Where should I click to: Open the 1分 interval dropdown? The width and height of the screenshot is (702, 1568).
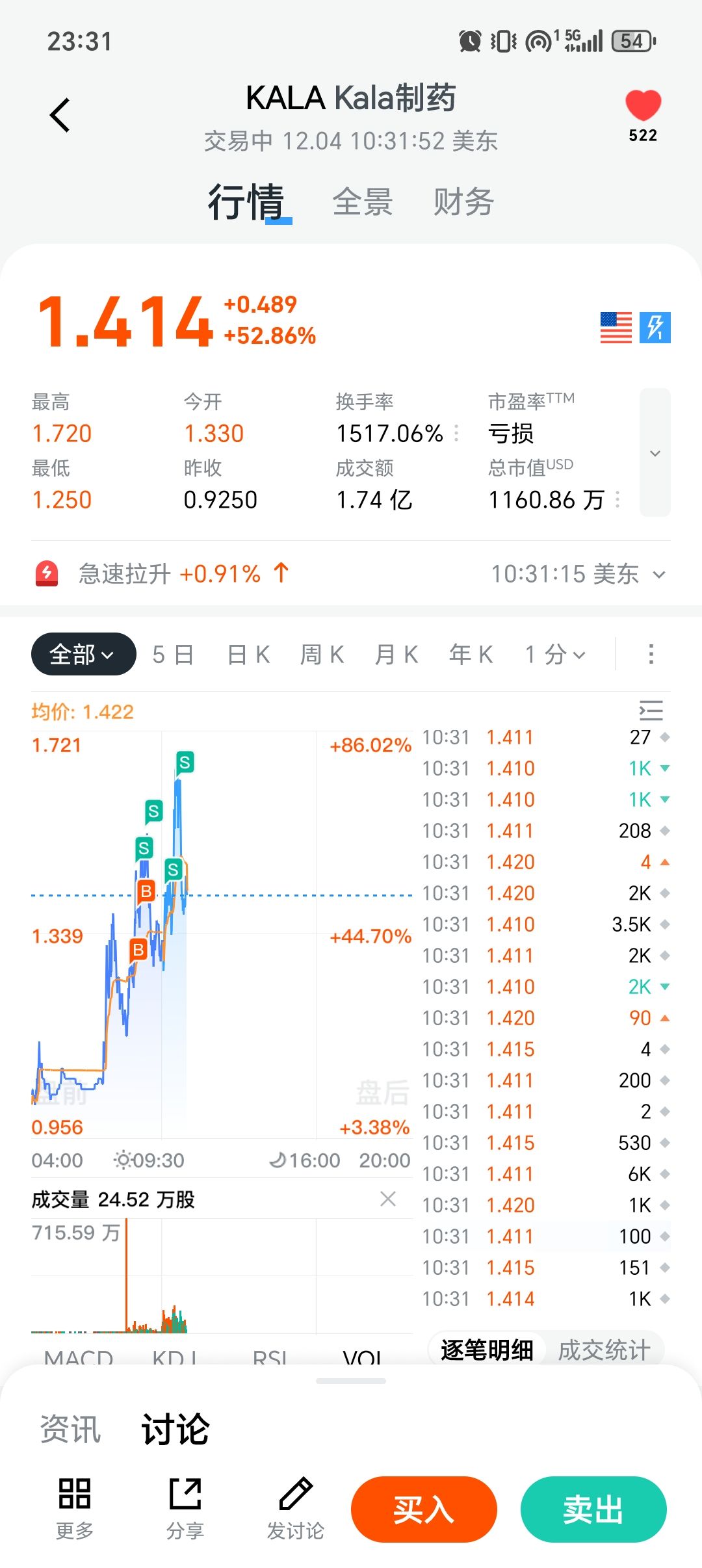pyautogui.click(x=555, y=655)
